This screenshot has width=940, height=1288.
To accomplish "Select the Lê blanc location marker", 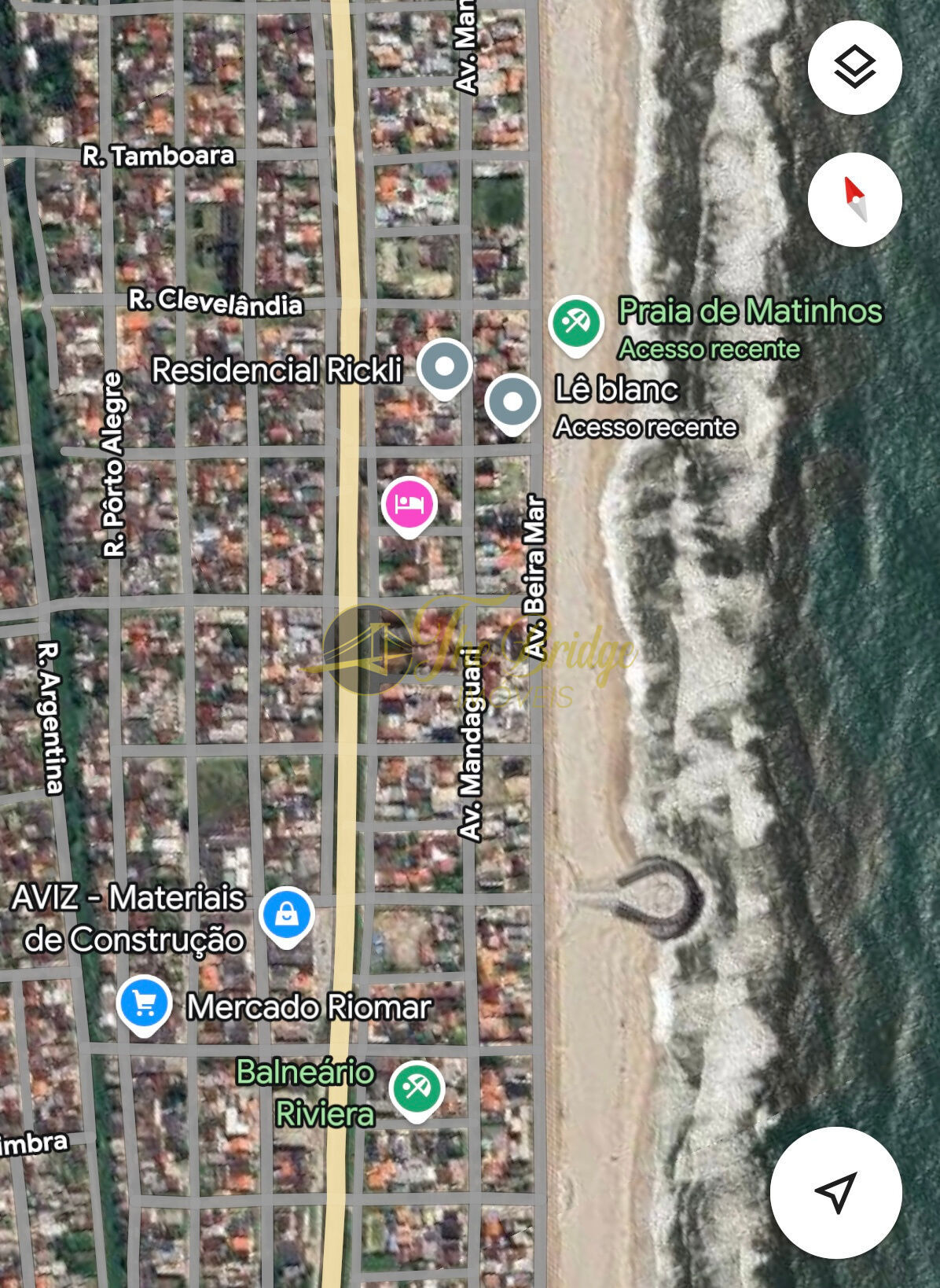I will [512, 403].
